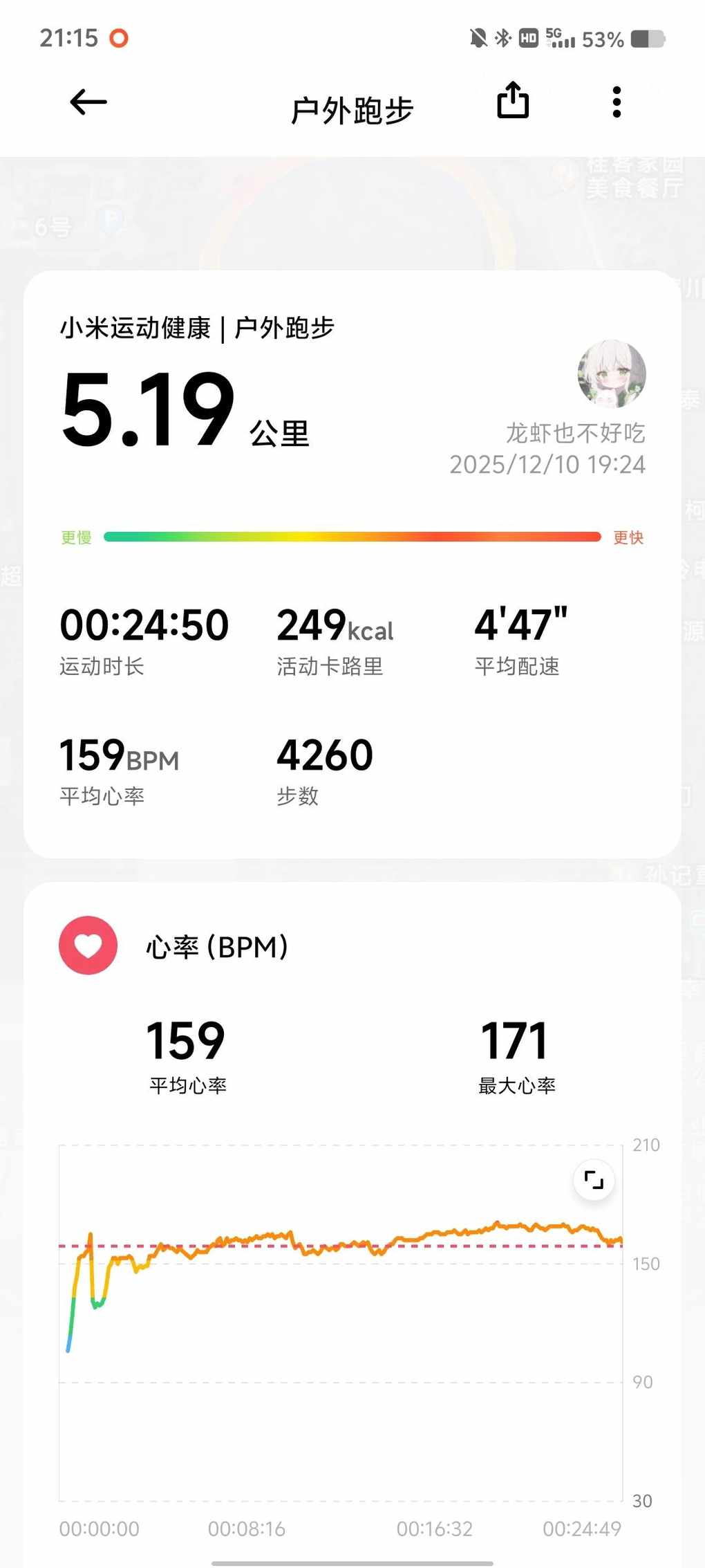This screenshot has height=1568, width=705.
Task: Go back from the outdoor running page
Action: click(x=88, y=102)
